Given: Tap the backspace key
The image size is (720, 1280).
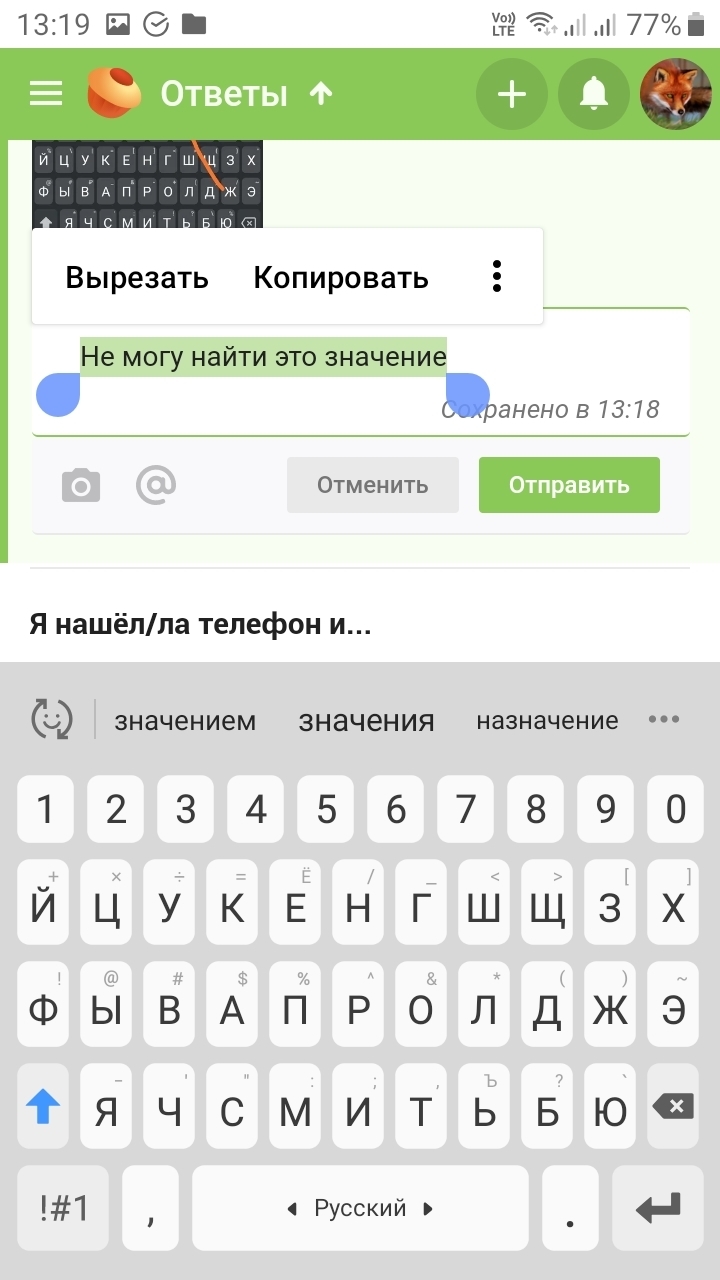Looking at the screenshot, I should click(x=673, y=1106).
